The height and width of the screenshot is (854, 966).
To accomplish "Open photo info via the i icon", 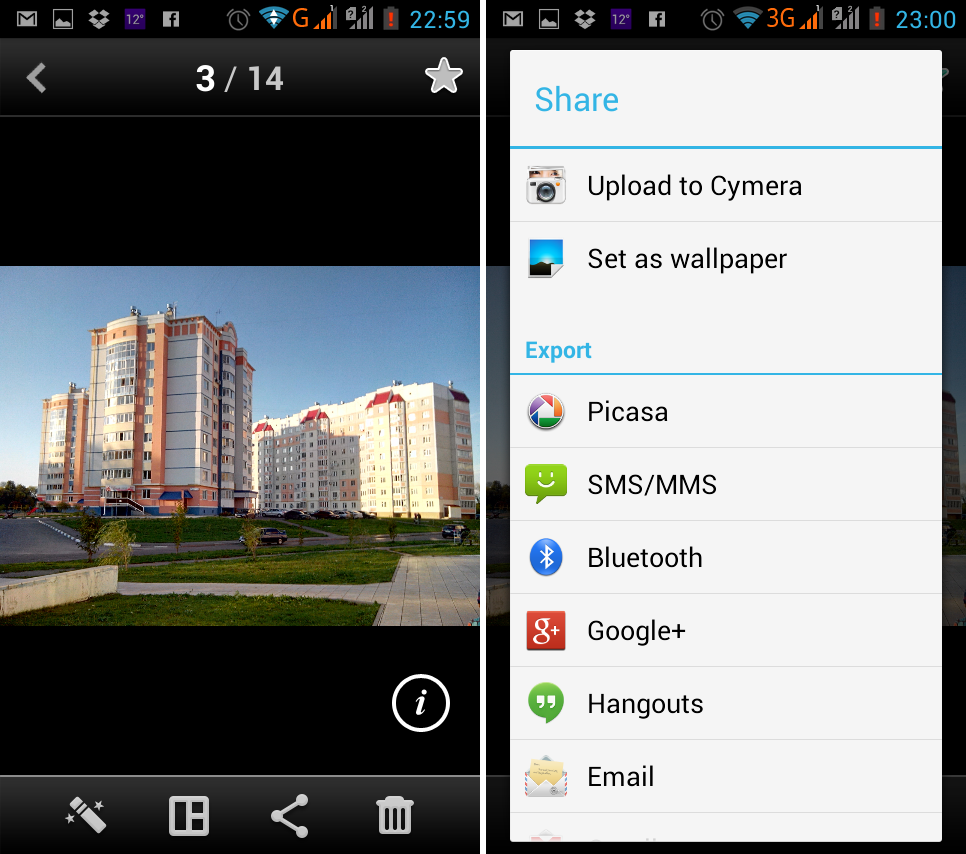I will pyautogui.click(x=421, y=703).
